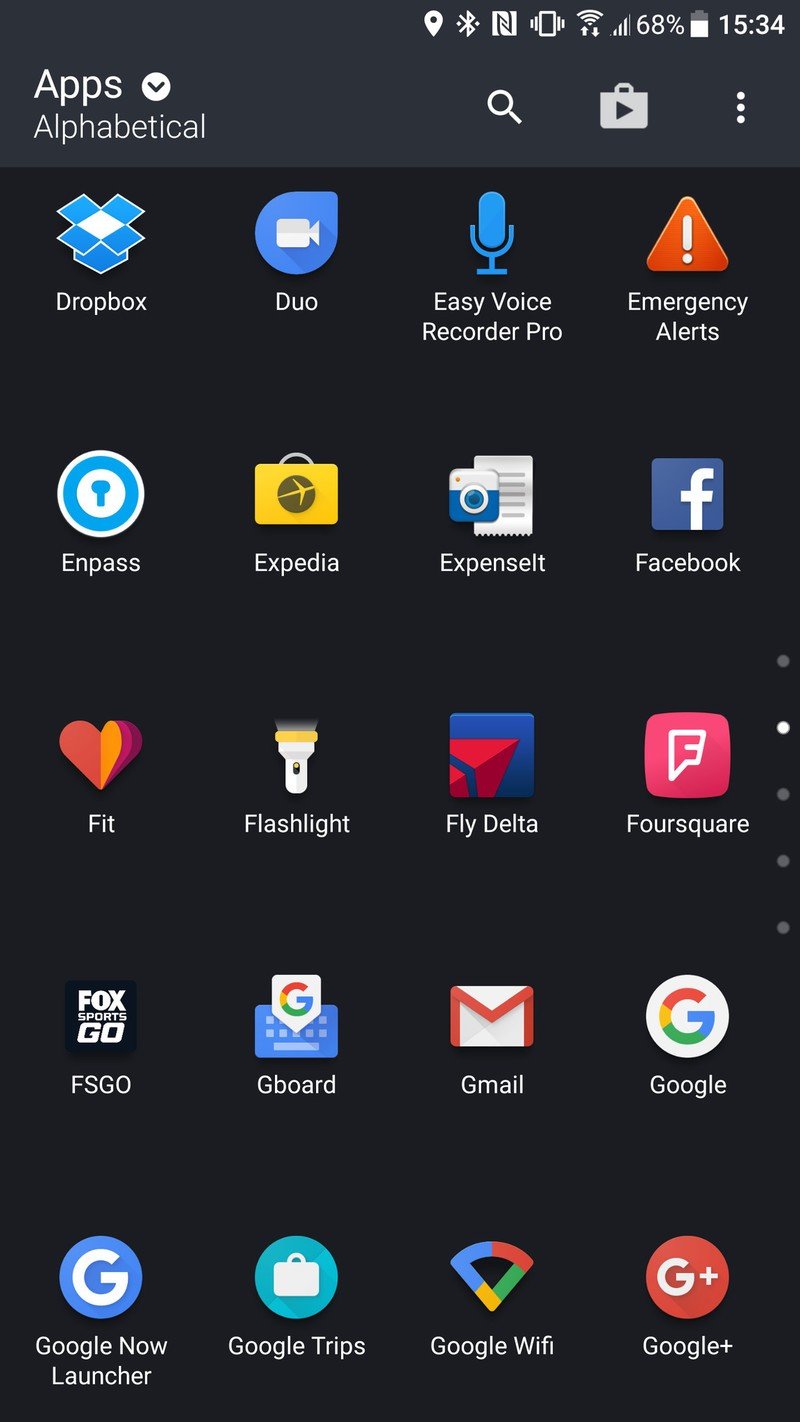800x1422 pixels.
Task: Open the Play Store shortcut icon
Action: click(624, 107)
